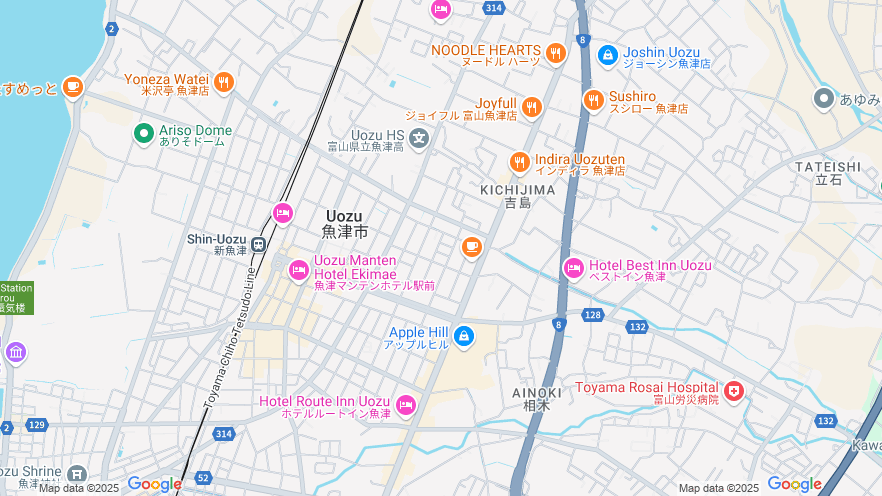Viewport: 882px width, 496px height.
Task: Tap the Indira Uozuten restaurant marker
Action: pyautogui.click(x=519, y=162)
